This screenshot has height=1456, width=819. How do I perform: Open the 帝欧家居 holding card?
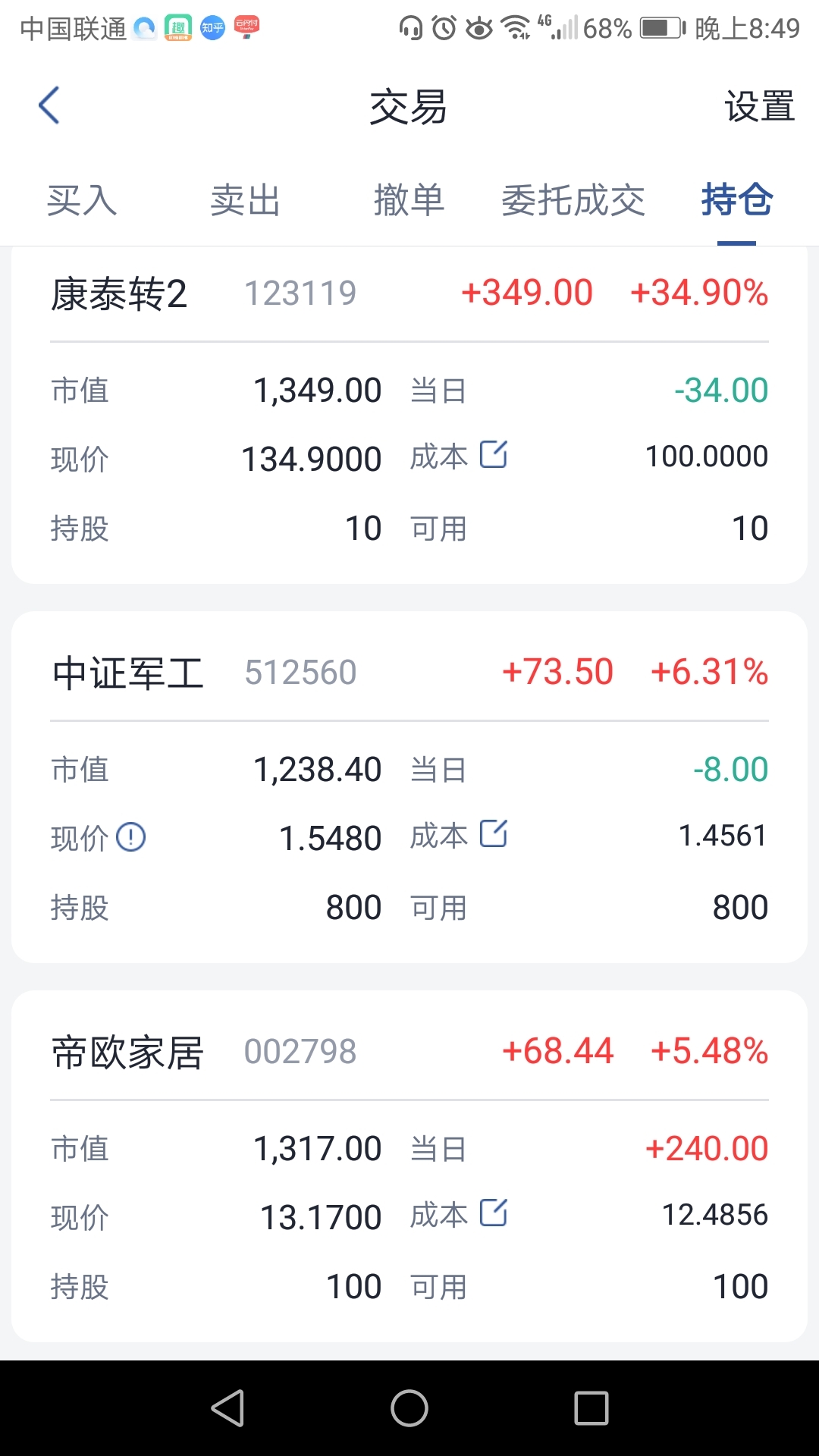point(409,1166)
